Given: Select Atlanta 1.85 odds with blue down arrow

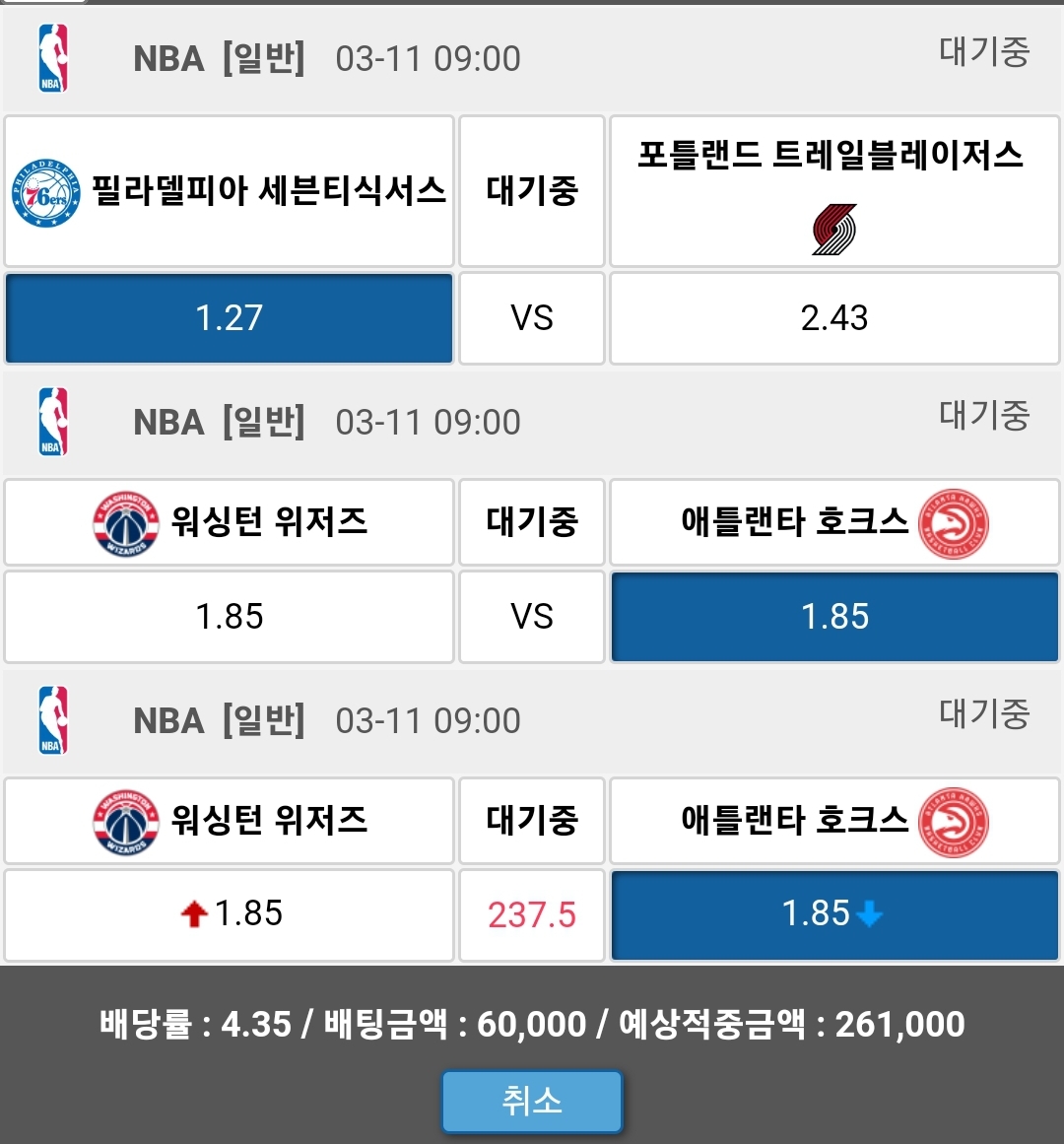Looking at the screenshot, I should pyautogui.click(x=834, y=914).
